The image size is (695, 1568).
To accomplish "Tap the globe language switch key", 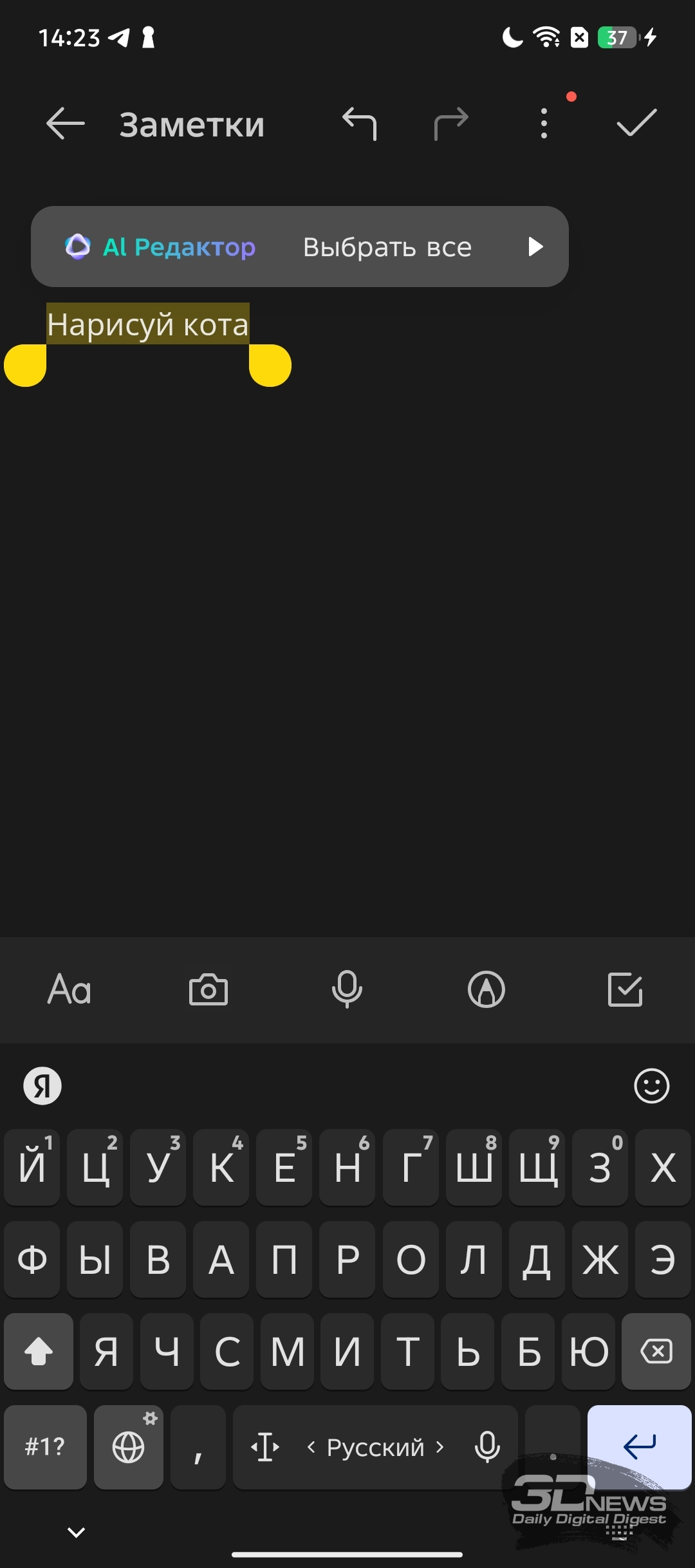I will 129,1447.
